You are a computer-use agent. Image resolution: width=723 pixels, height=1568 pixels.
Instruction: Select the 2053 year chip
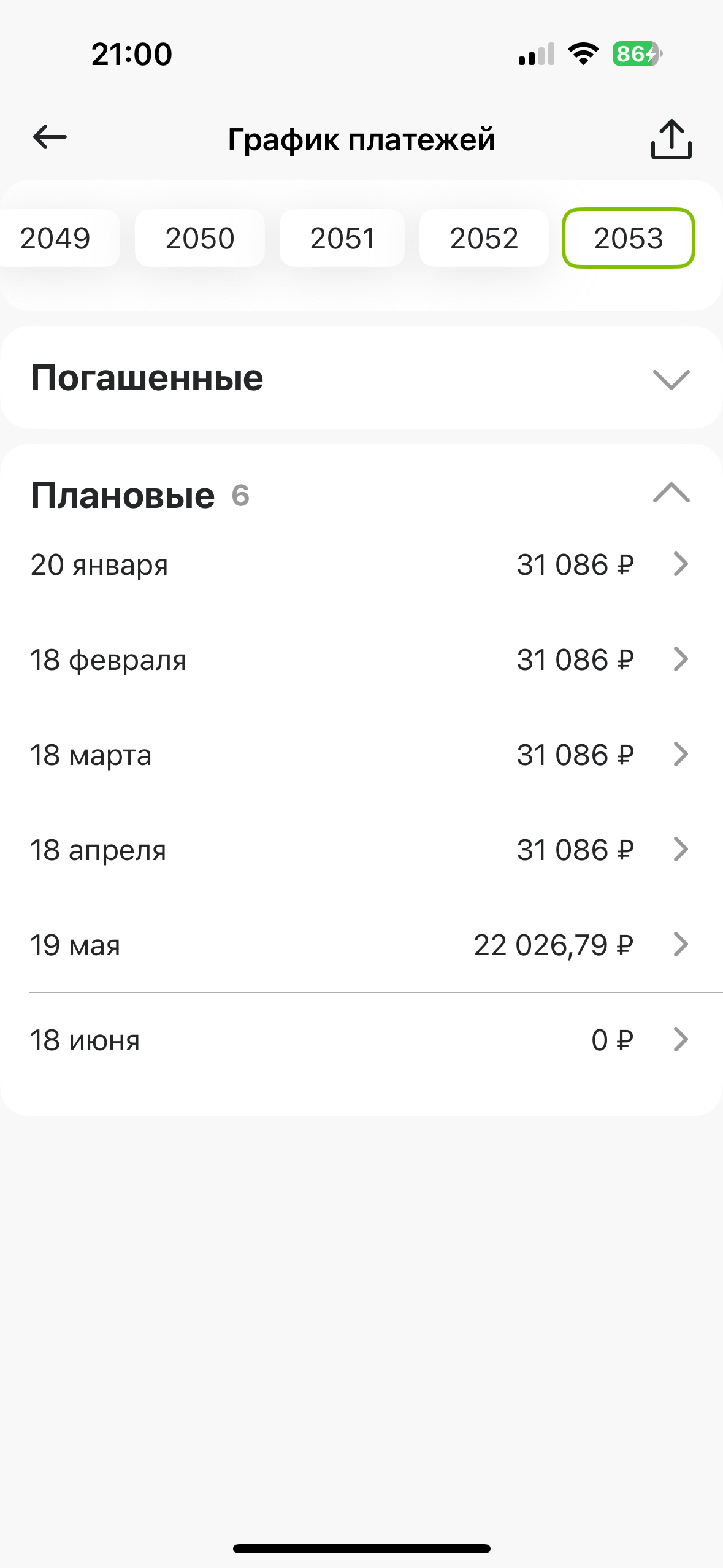pyautogui.click(x=629, y=238)
